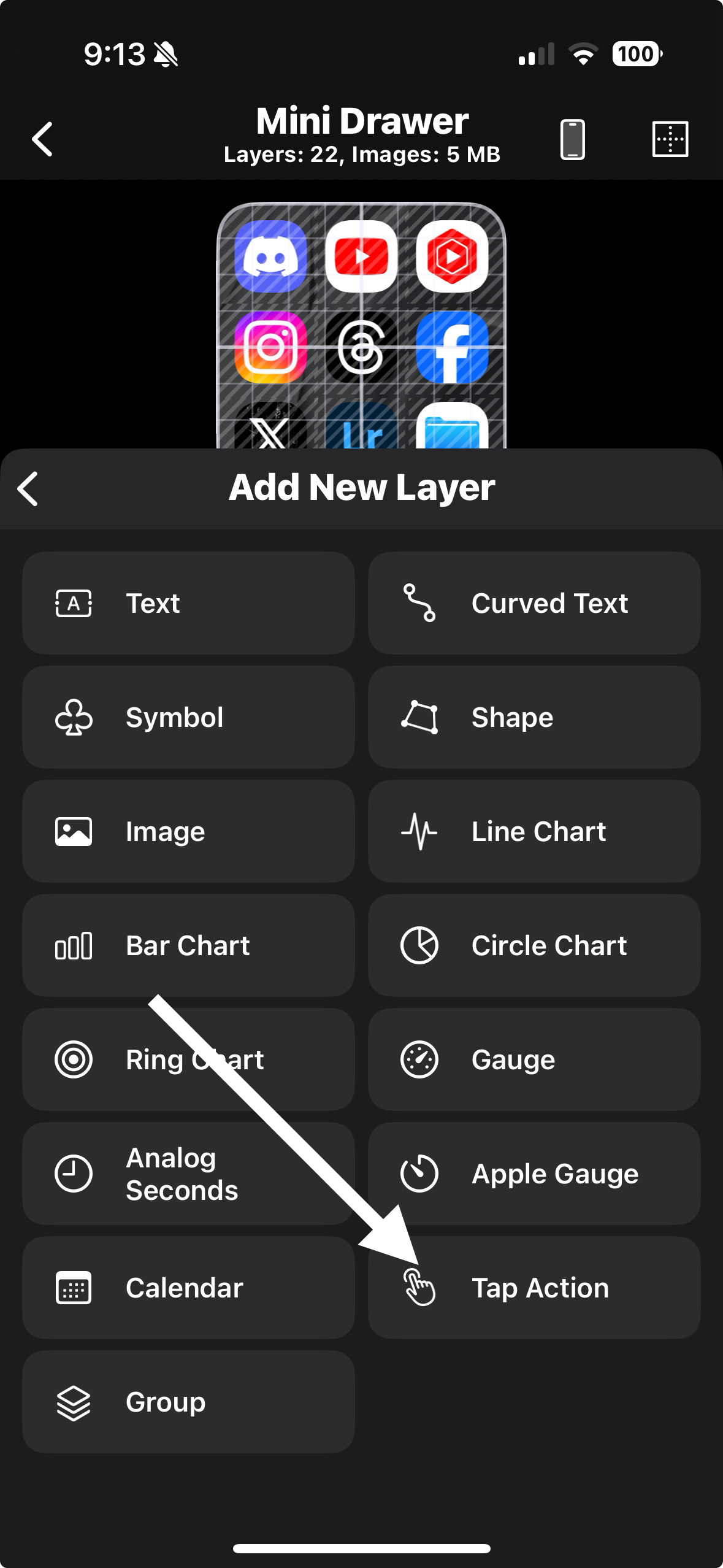Add a Tap Action layer
This screenshot has height=1568, width=723.
pos(534,1288)
